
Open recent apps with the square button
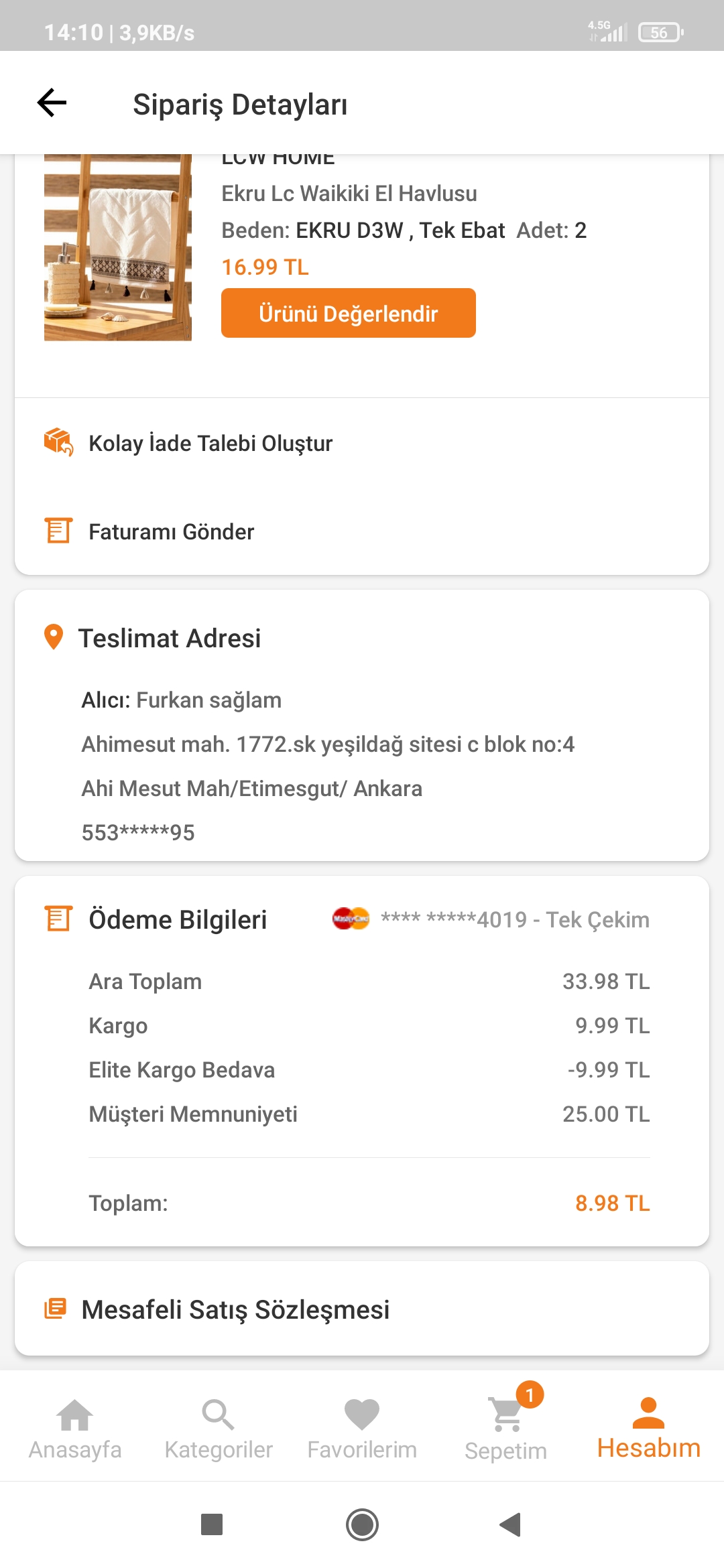click(212, 1524)
